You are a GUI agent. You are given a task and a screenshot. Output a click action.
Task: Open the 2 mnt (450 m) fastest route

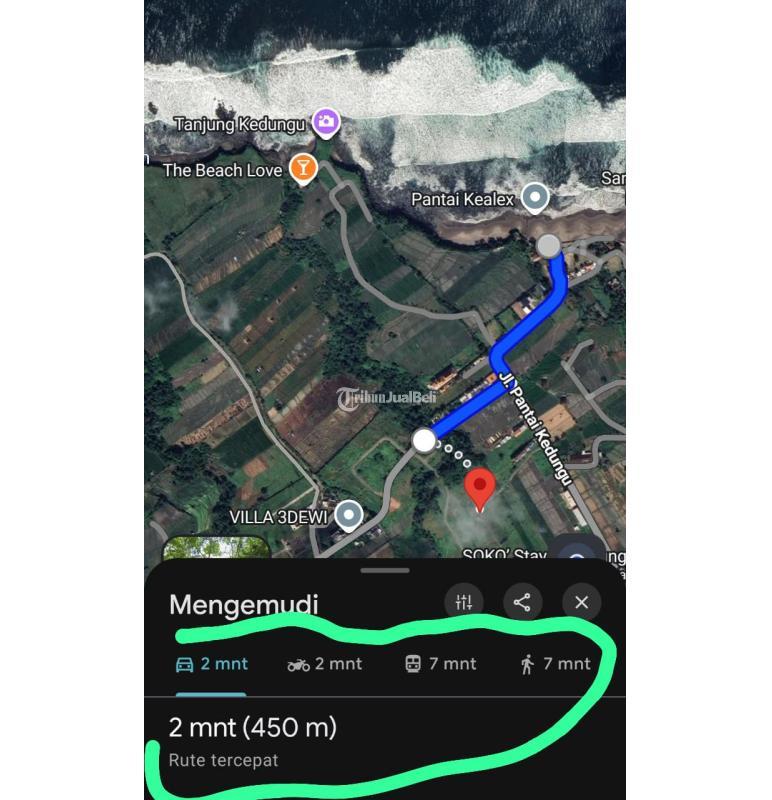point(253,740)
